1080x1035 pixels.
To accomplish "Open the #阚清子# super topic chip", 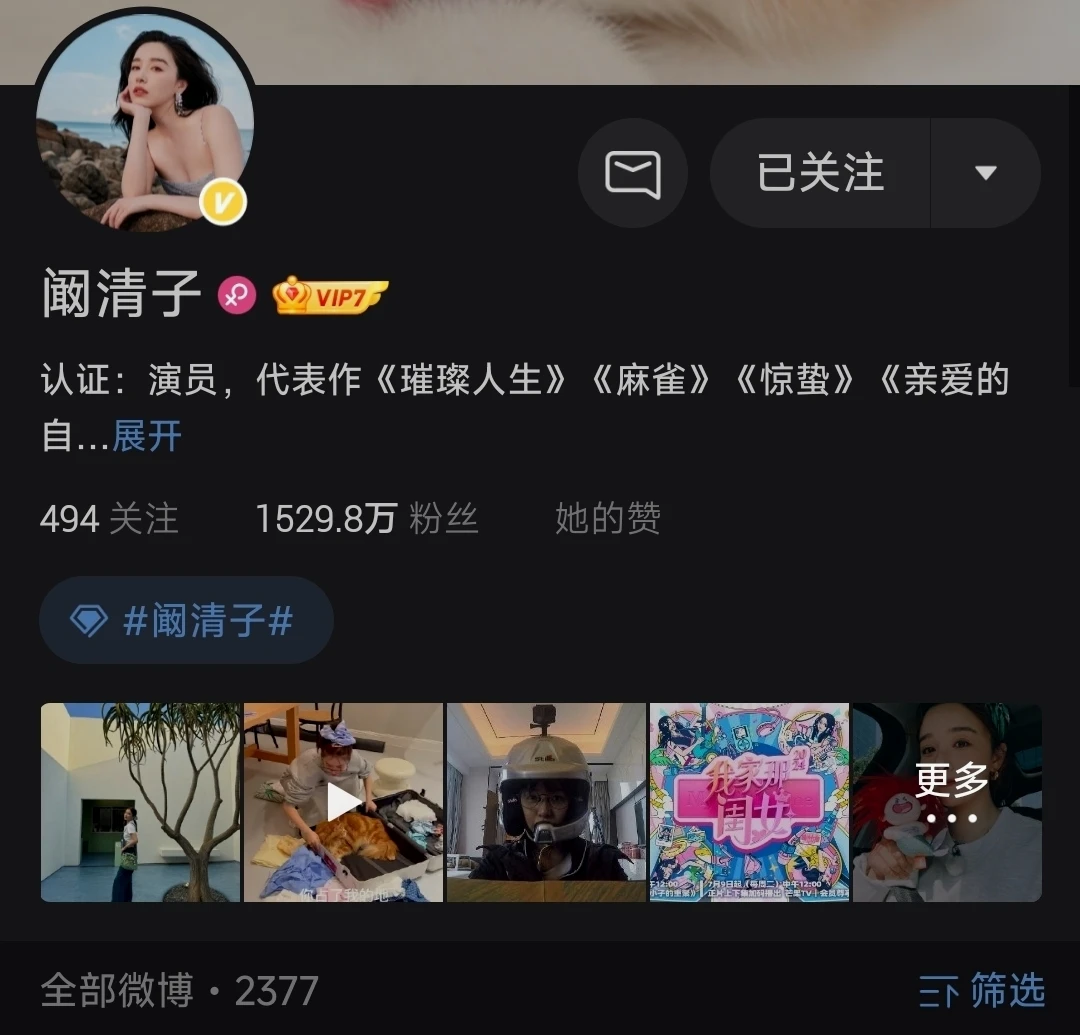I will pyautogui.click(x=186, y=621).
